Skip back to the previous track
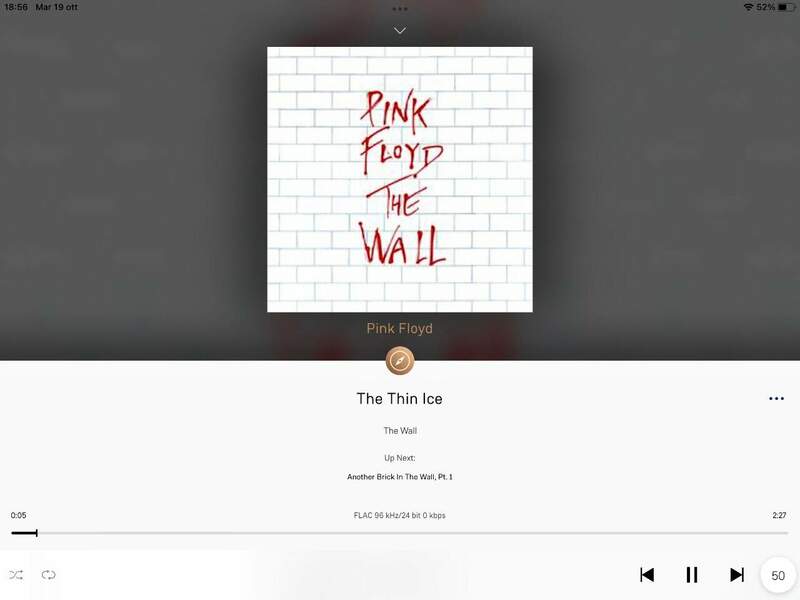This screenshot has height=600, width=800. pyautogui.click(x=647, y=575)
